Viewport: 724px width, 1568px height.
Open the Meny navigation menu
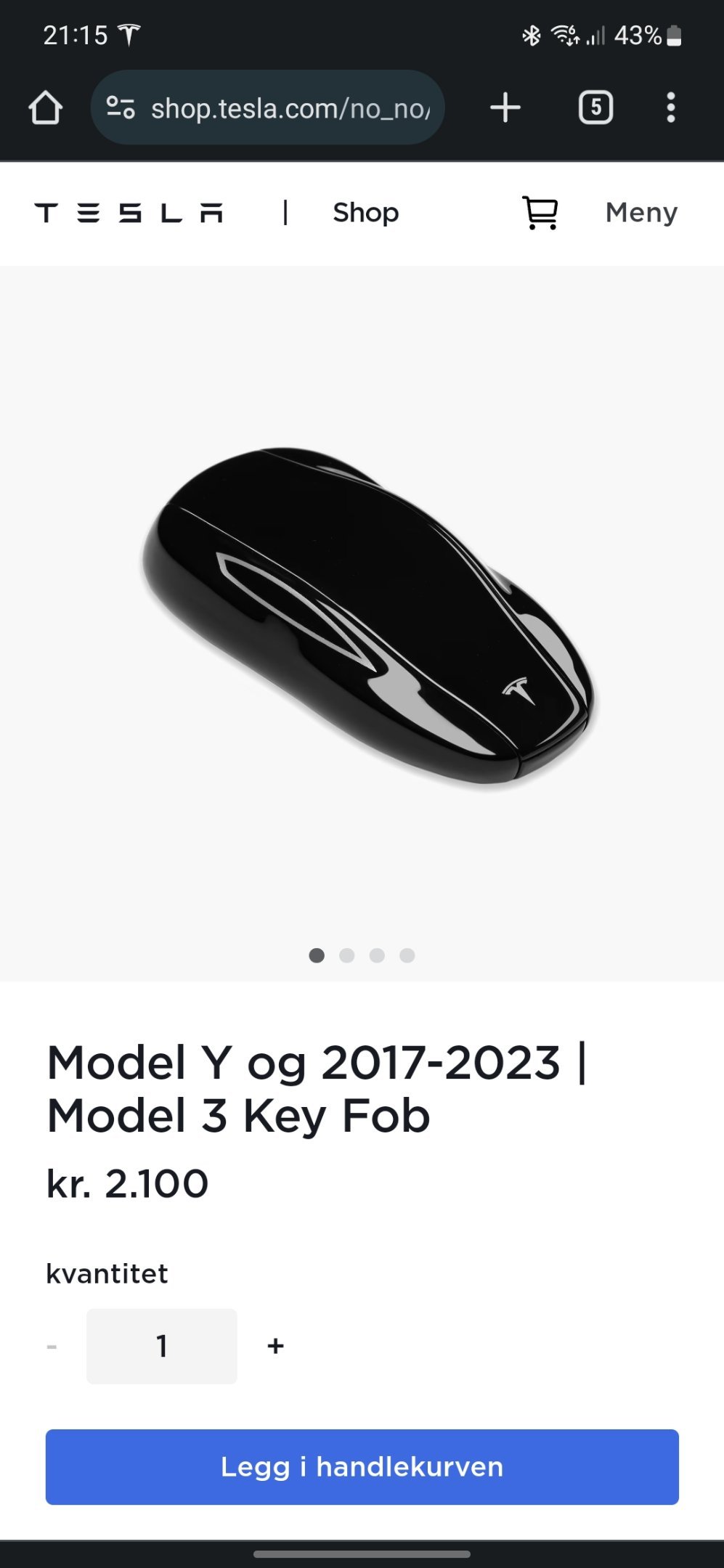click(x=641, y=213)
